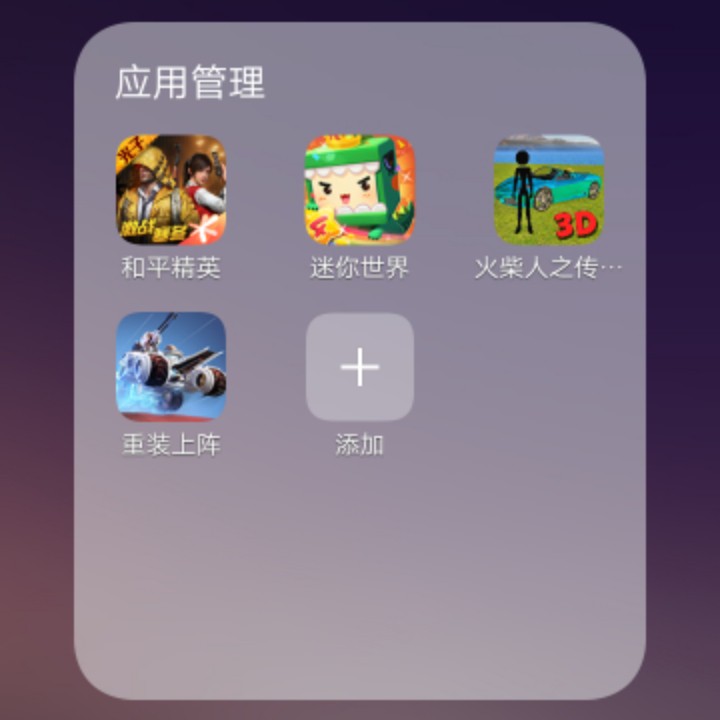Tap the 添加 plus button
Image resolution: width=720 pixels, height=720 pixels.
pos(359,367)
